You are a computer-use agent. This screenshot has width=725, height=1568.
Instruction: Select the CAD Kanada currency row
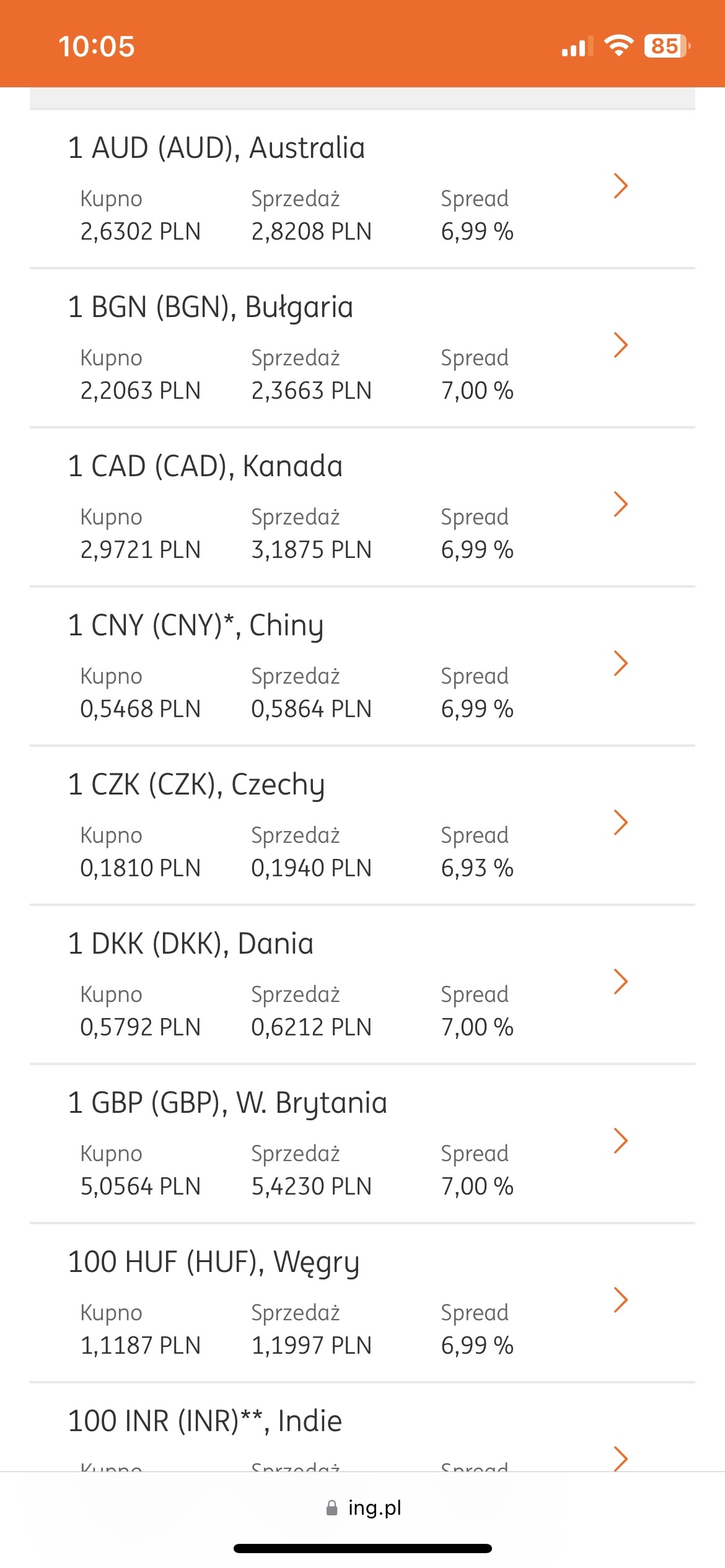click(x=362, y=507)
